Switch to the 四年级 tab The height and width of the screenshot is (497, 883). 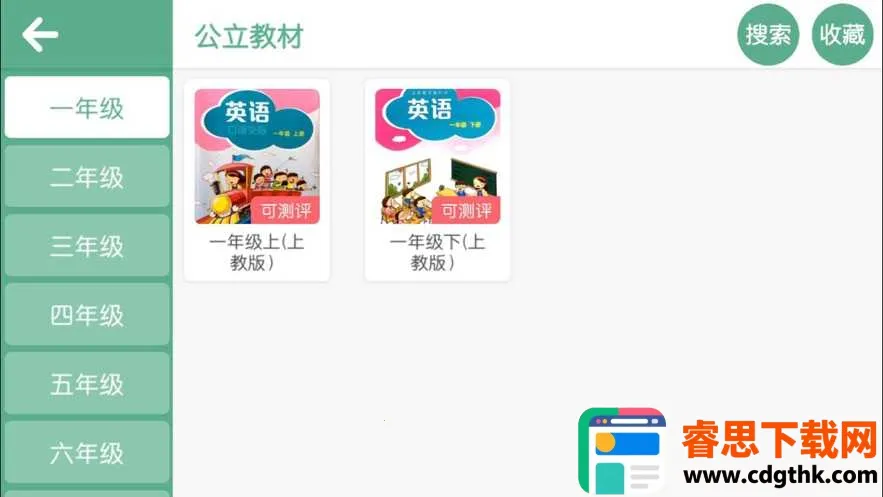(x=87, y=315)
